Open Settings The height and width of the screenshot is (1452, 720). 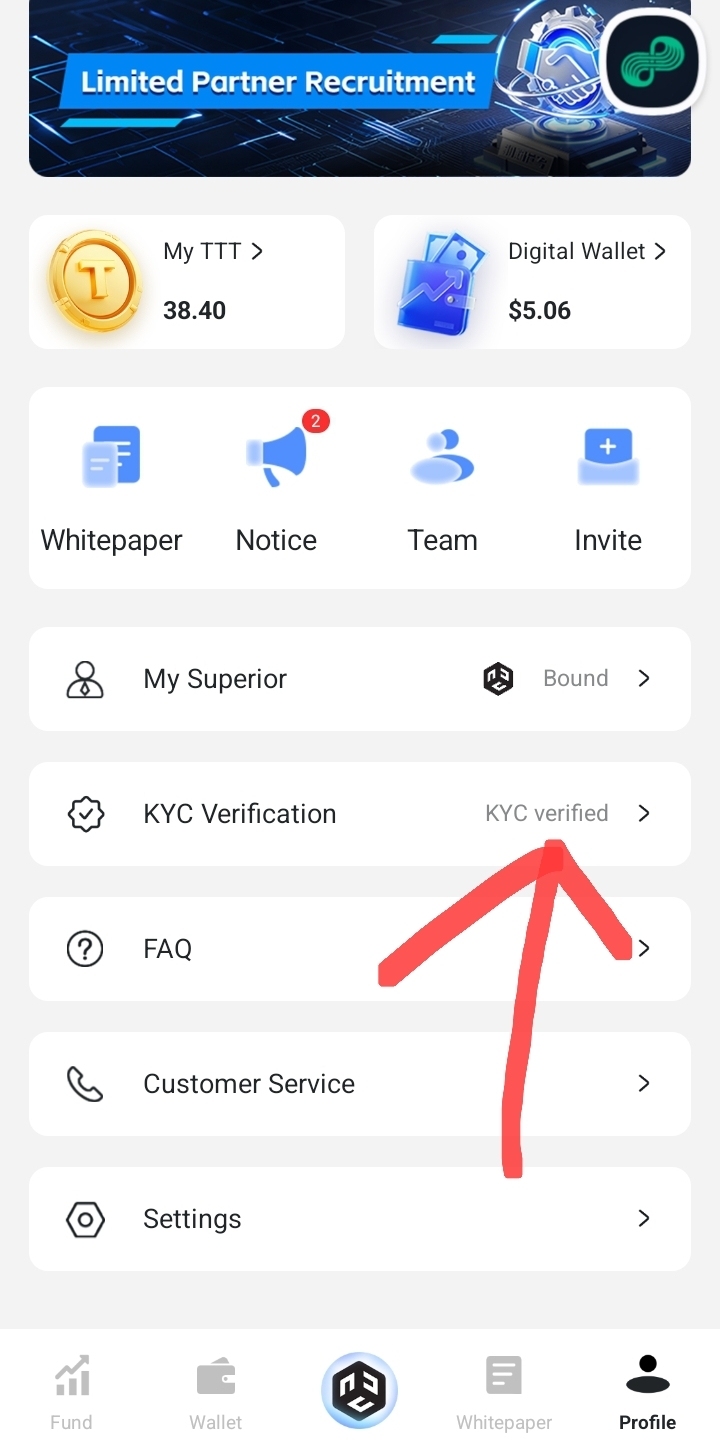[360, 1219]
